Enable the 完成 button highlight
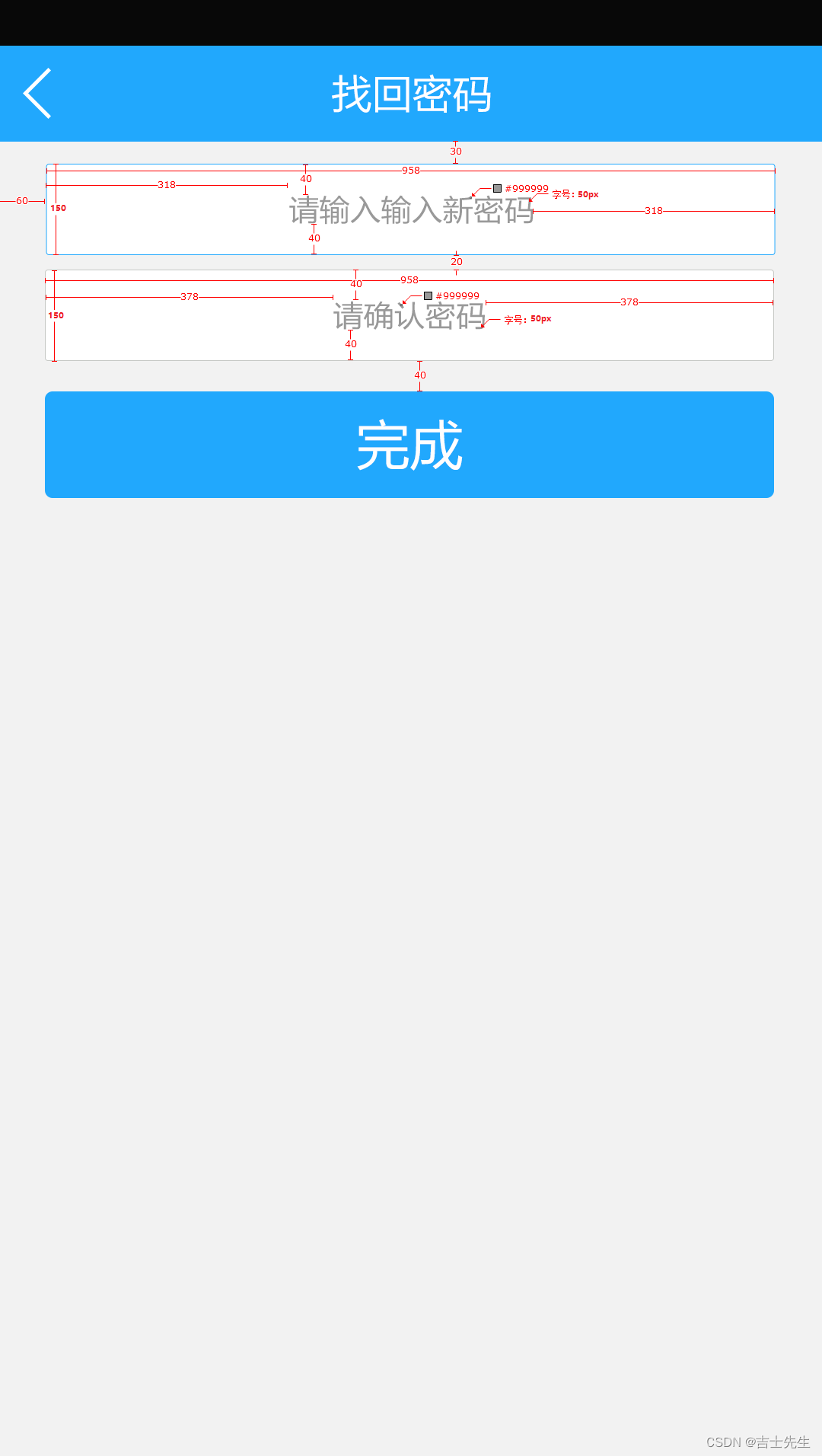The height and width of the screenshot is (1456, 822). (x=411, y=444)
